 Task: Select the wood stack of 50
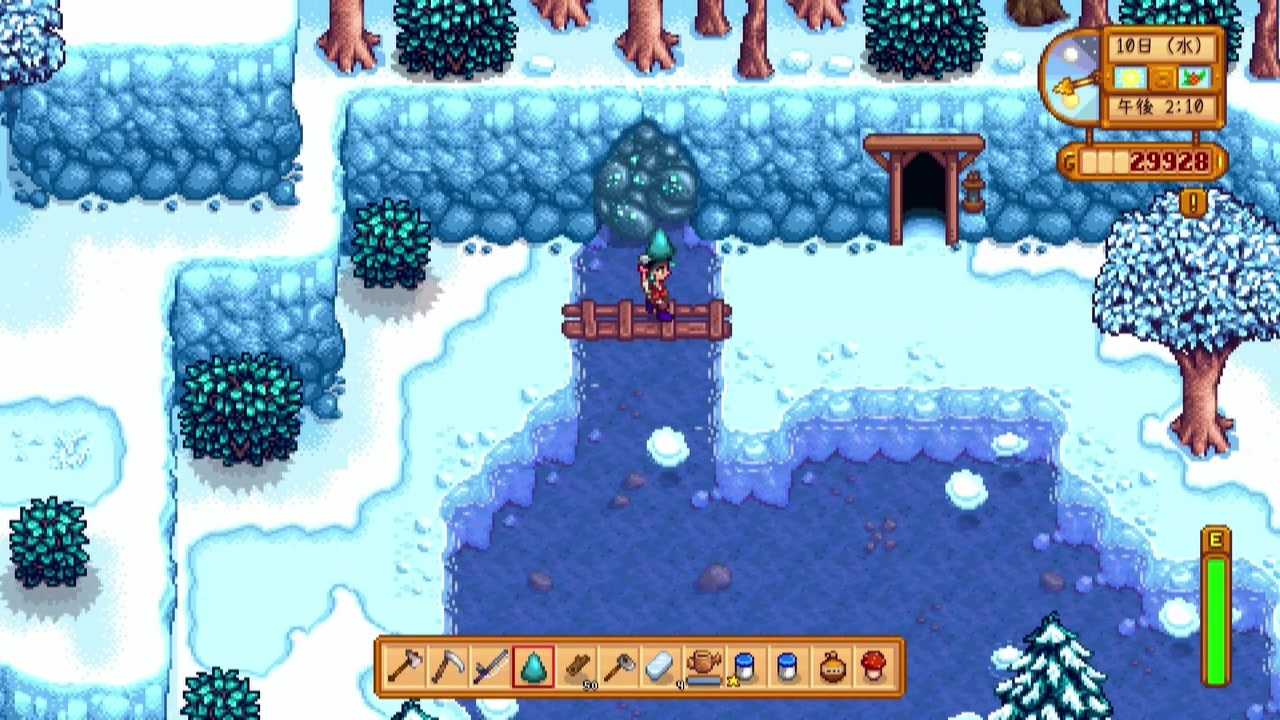tap(577, 667)
